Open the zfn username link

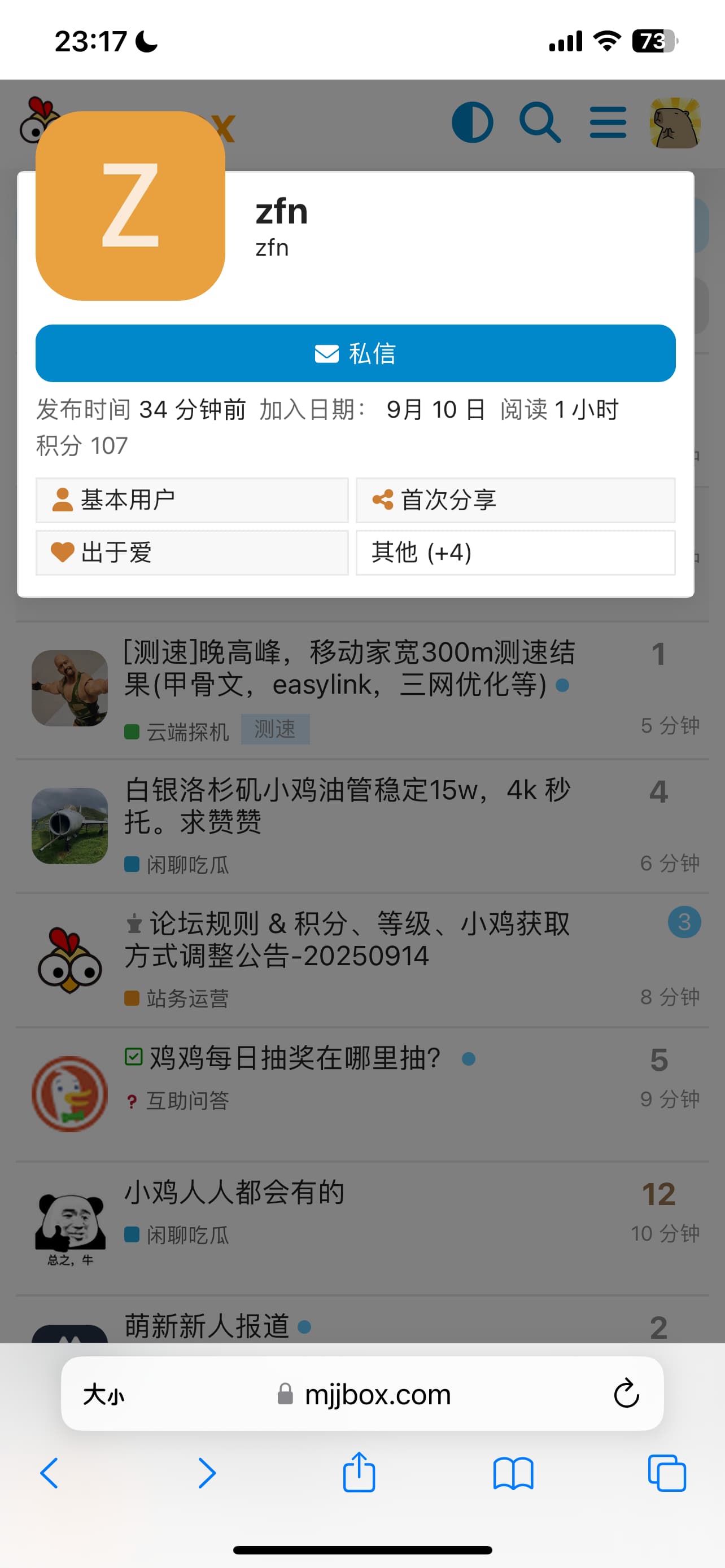(281, 212)
